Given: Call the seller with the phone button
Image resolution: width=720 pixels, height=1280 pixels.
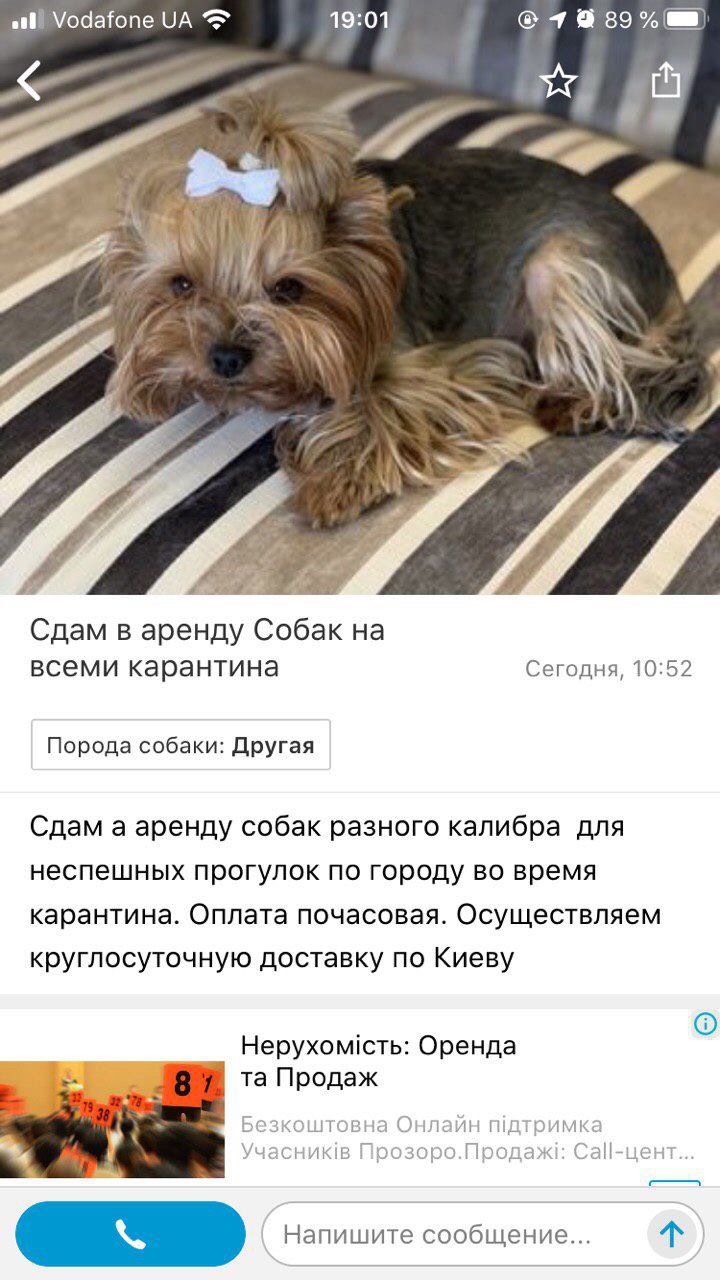Looking at the screenshot, I should [x=130, y=1234].
